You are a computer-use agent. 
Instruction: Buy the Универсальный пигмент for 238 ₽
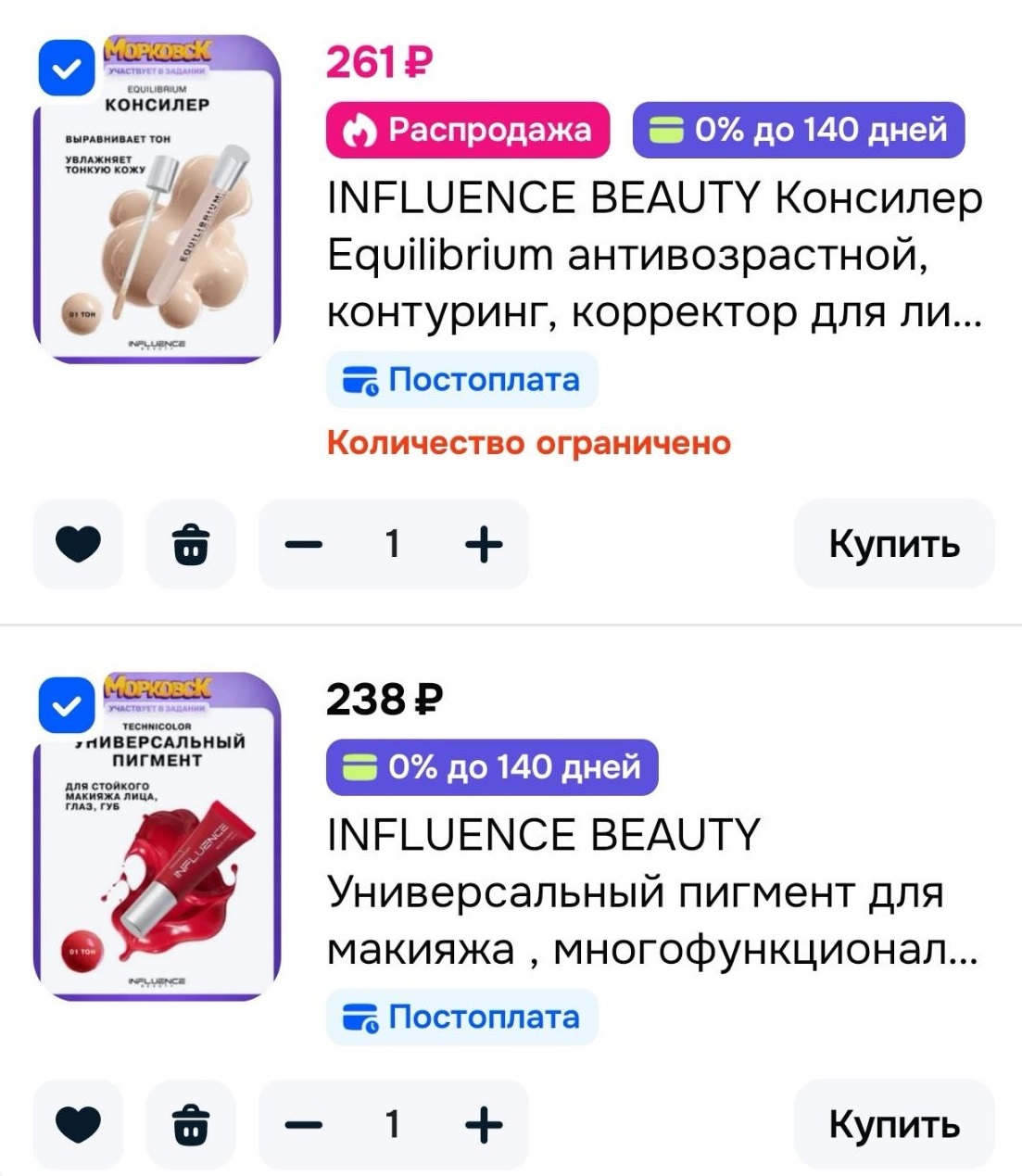click(893, 1124)
